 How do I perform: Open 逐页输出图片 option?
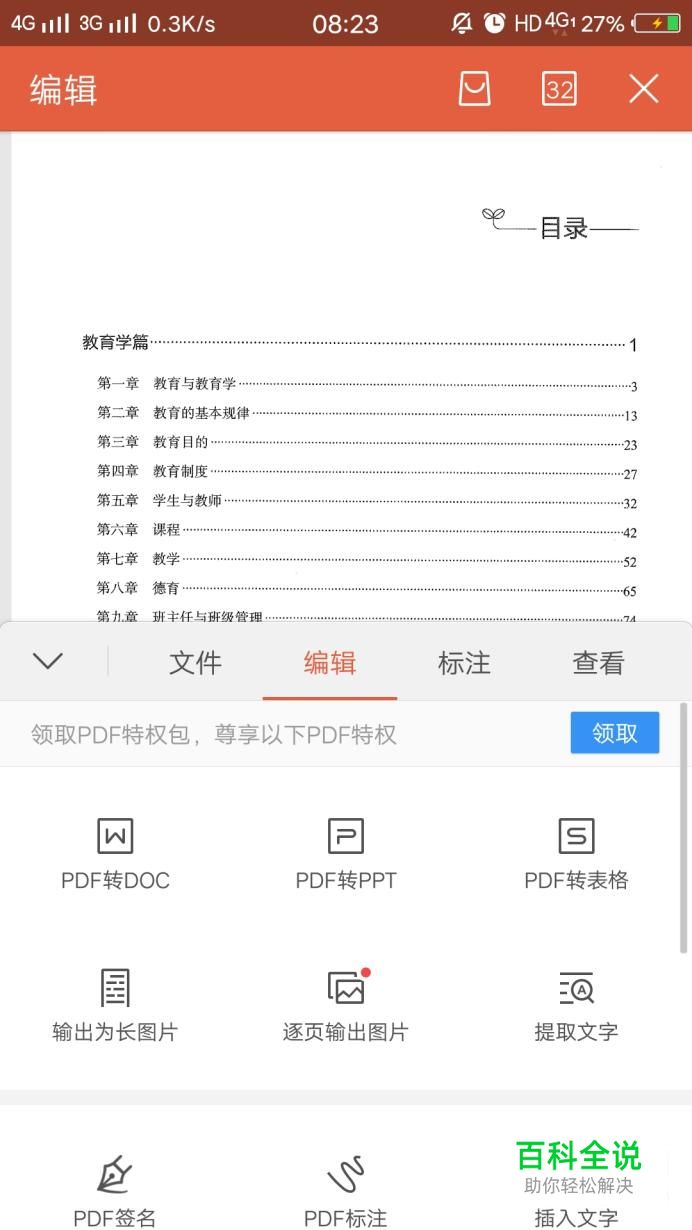(346, 1007)
